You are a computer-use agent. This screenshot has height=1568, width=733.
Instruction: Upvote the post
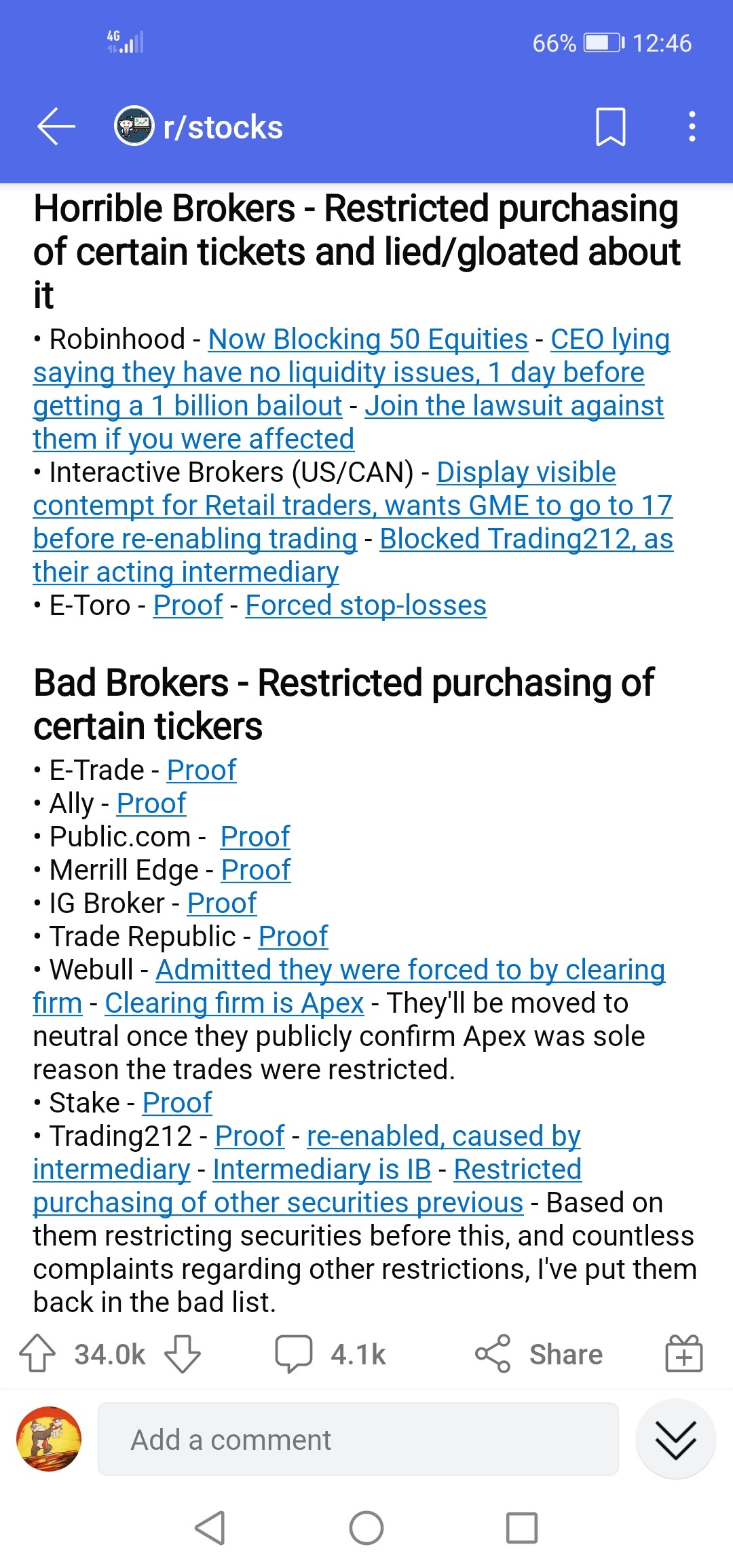[x=37, y=1354]
